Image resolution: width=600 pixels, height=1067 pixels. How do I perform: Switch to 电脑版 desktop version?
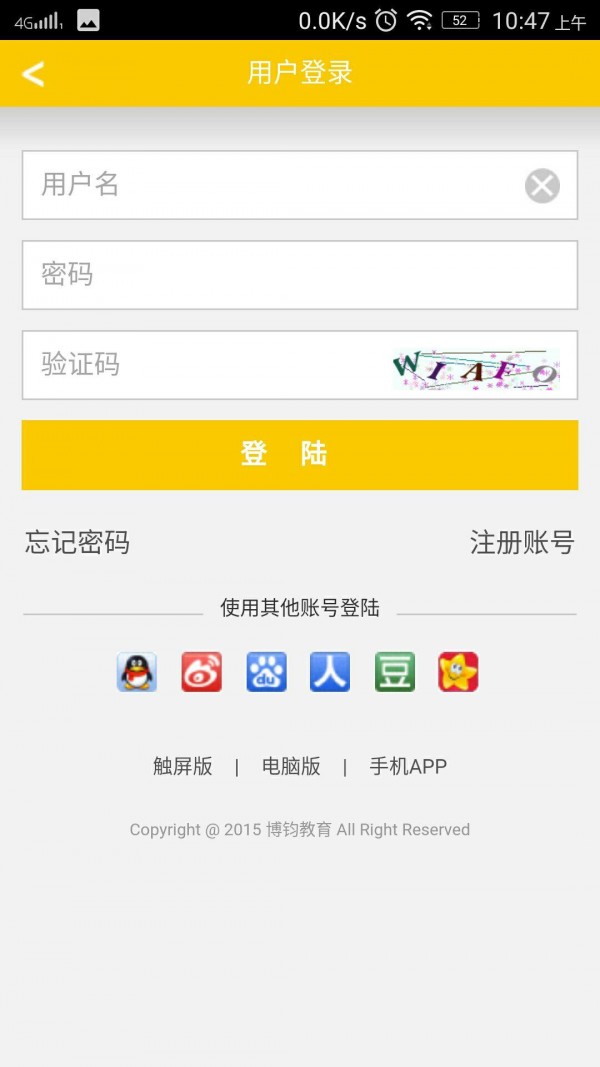point(291,766)
